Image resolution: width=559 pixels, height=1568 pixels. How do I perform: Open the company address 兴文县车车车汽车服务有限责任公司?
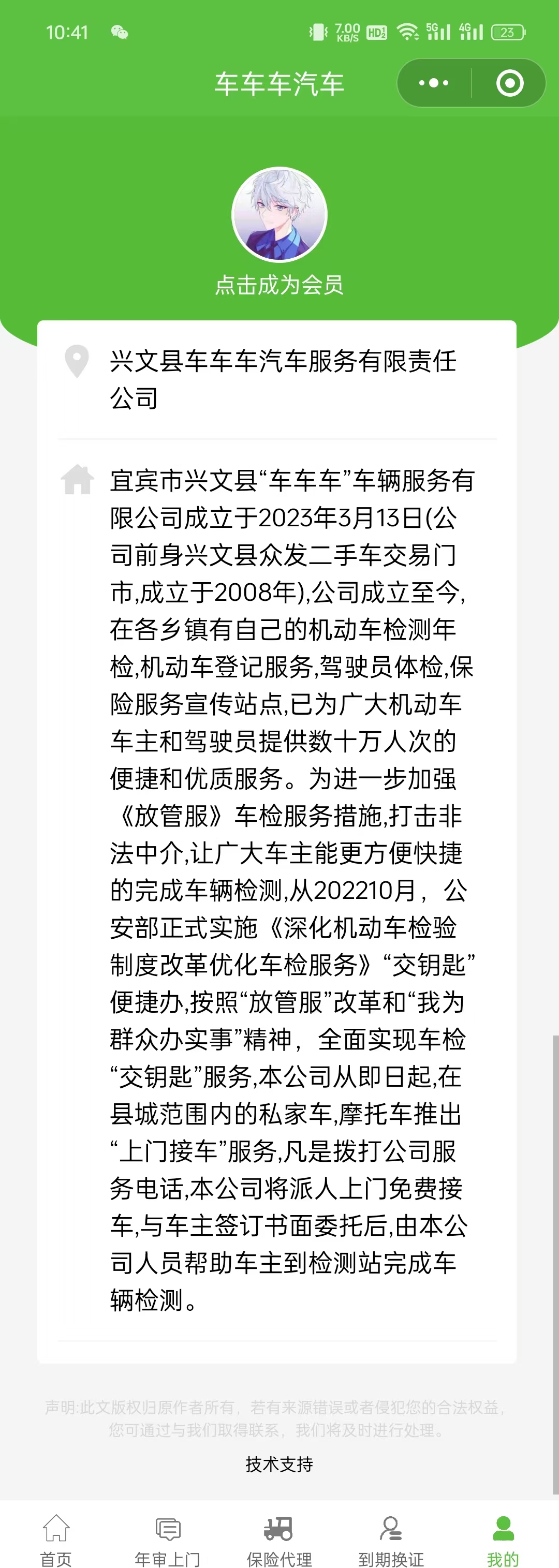coord(283,379)
